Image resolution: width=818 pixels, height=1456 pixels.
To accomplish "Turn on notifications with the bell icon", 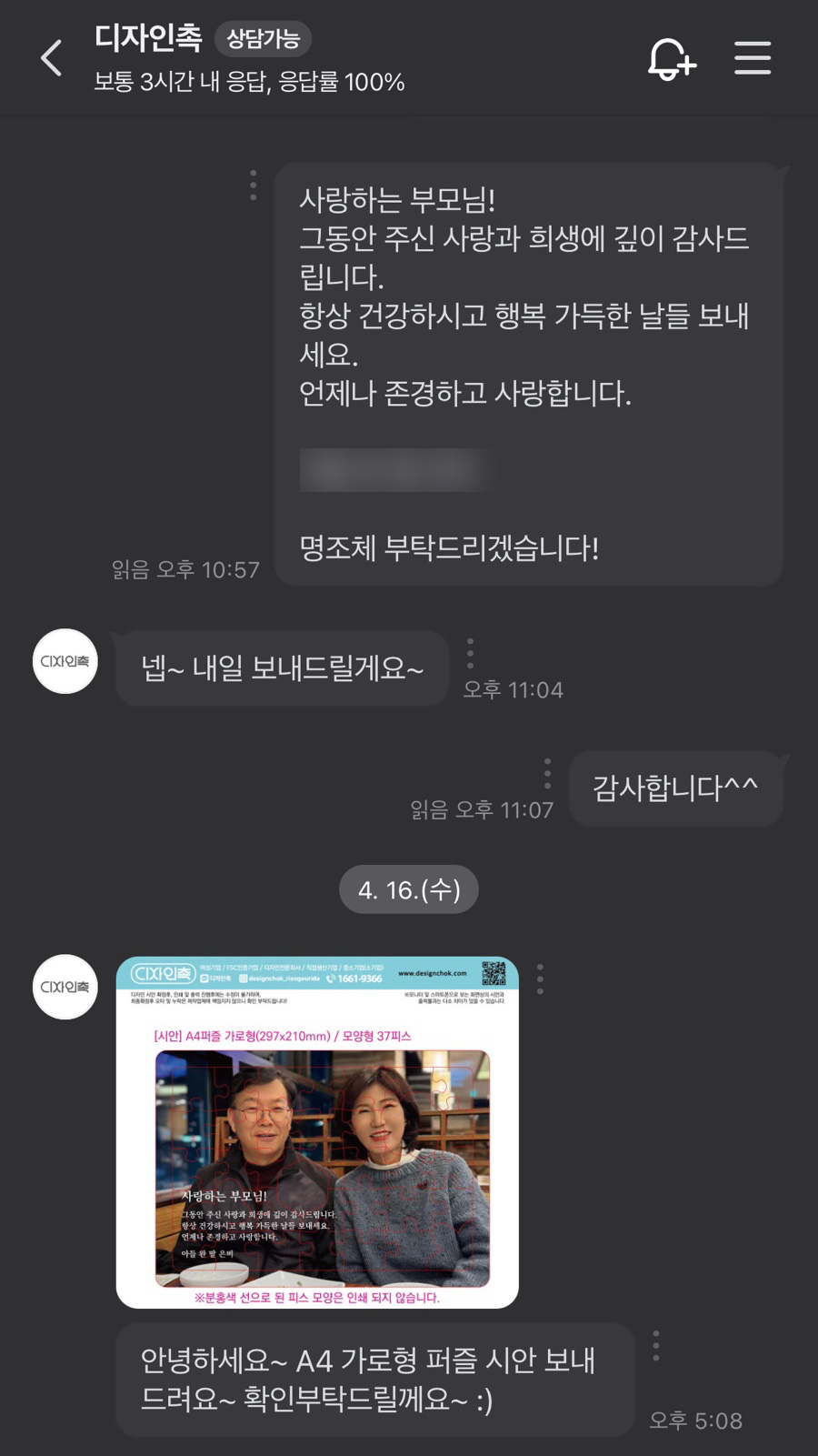I will point(671,58).
